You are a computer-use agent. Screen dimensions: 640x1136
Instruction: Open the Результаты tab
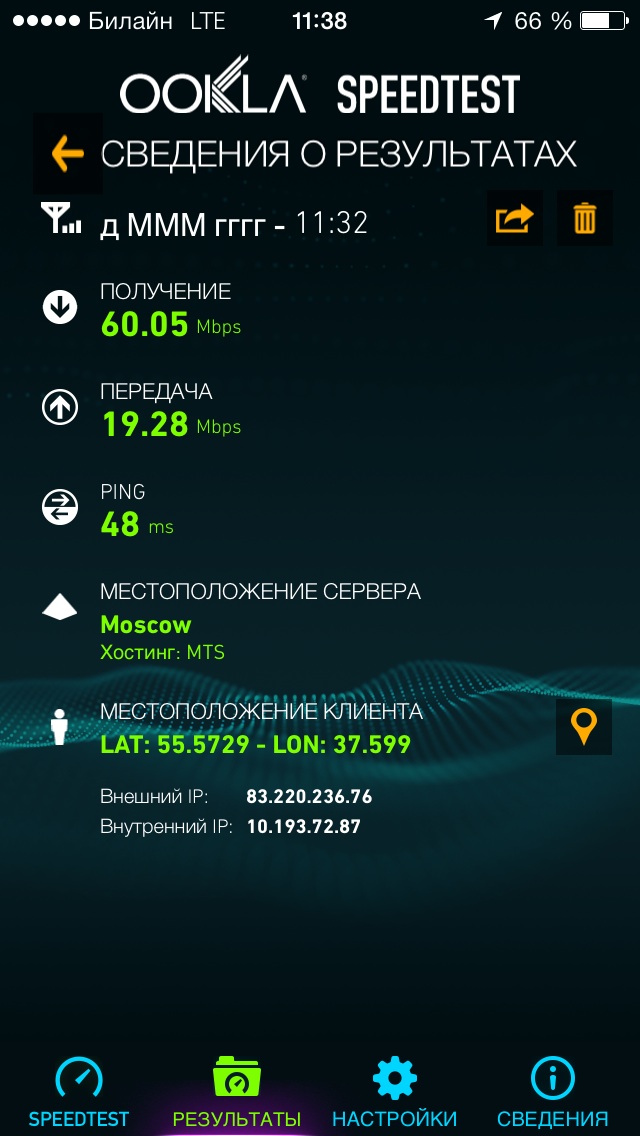[237, 1092]
